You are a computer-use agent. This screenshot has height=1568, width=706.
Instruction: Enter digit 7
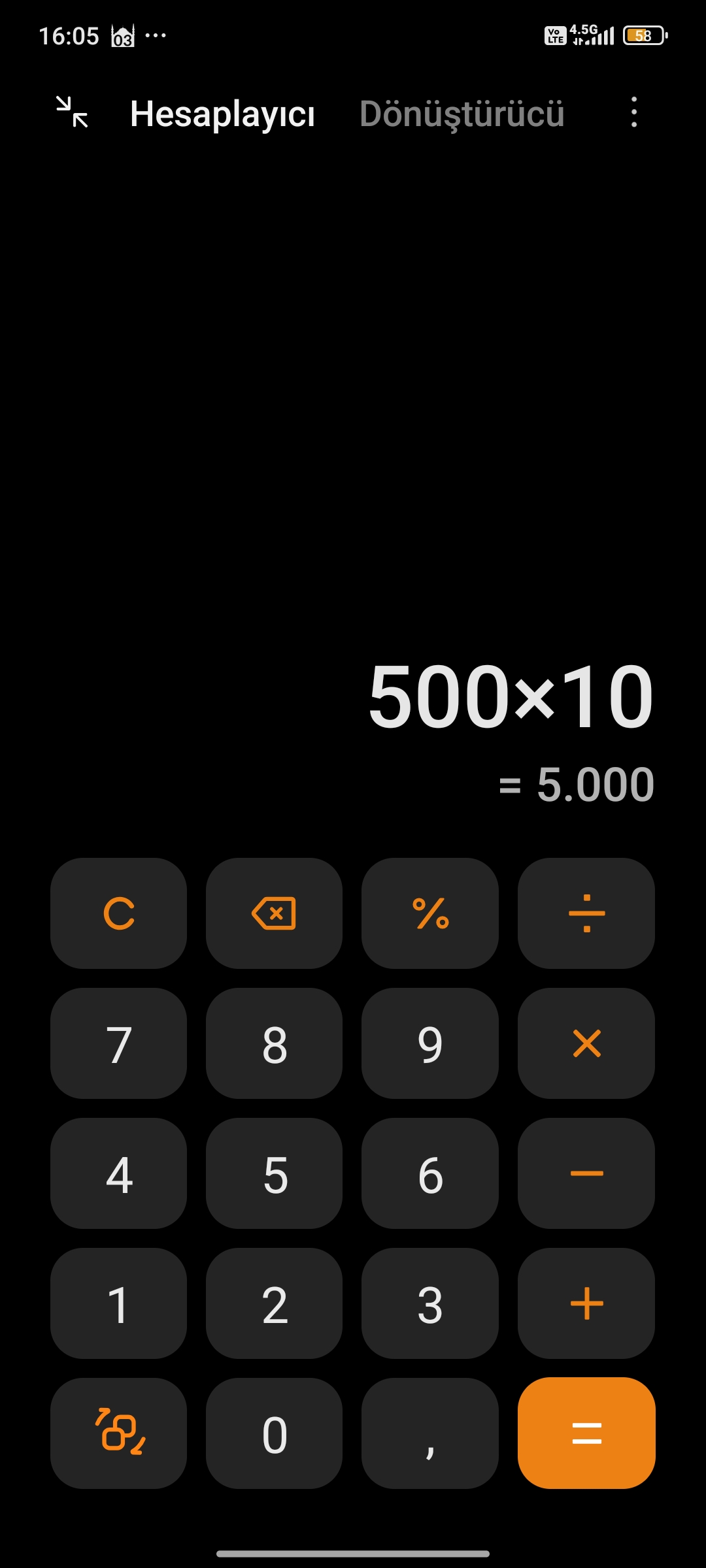click(x=118, y=1043)
